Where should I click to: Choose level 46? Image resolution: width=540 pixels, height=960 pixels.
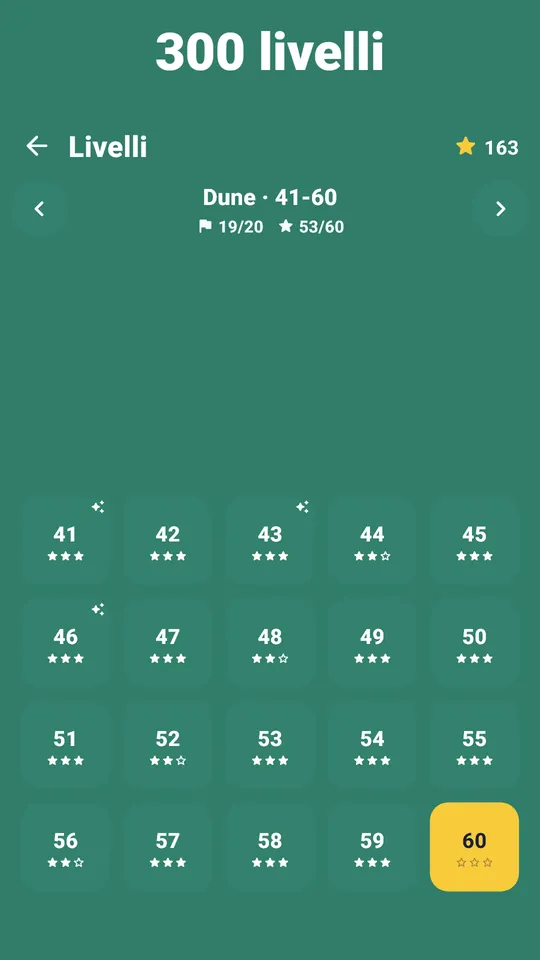[x=66, y=643]
